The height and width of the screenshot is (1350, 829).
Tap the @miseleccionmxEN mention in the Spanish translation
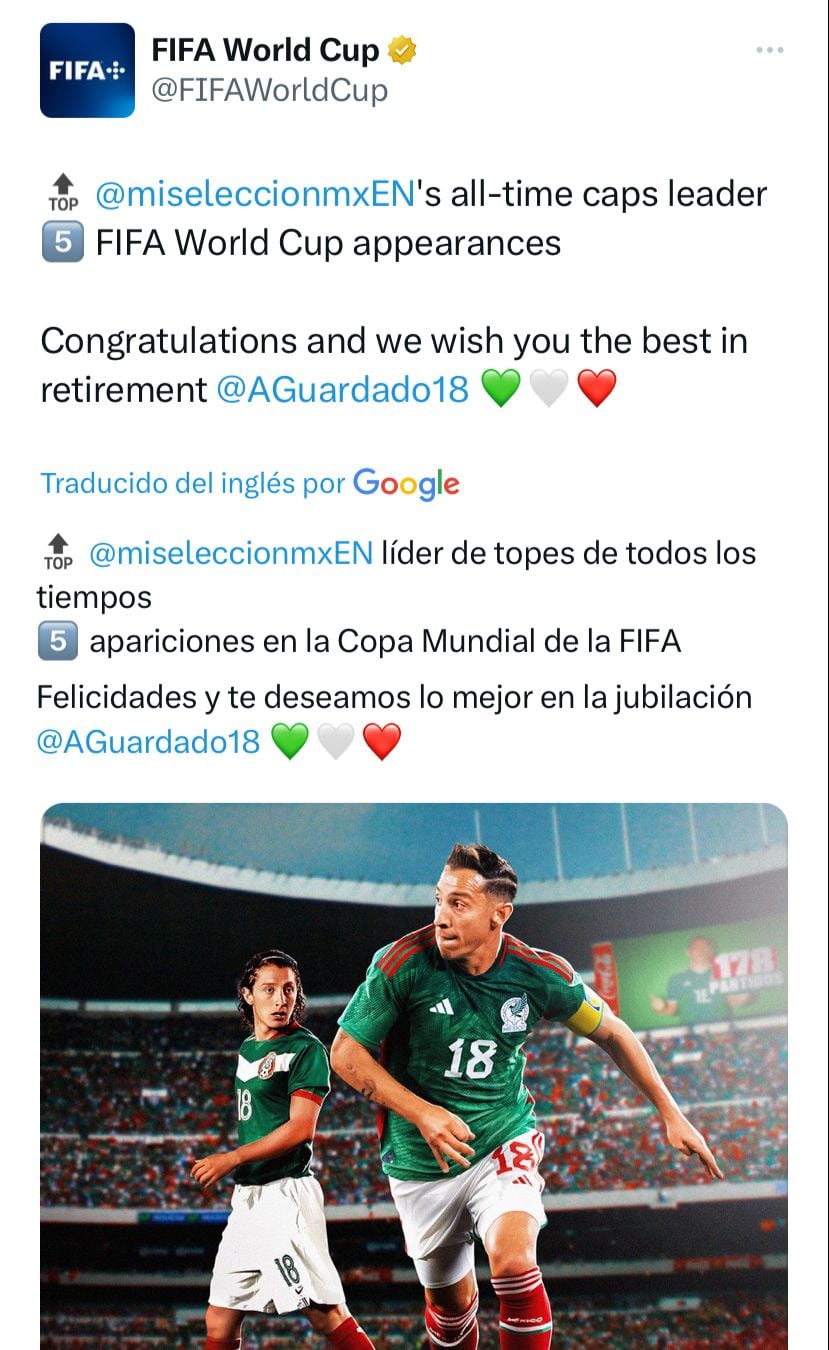pyautogui.click(x=231, y=552)
